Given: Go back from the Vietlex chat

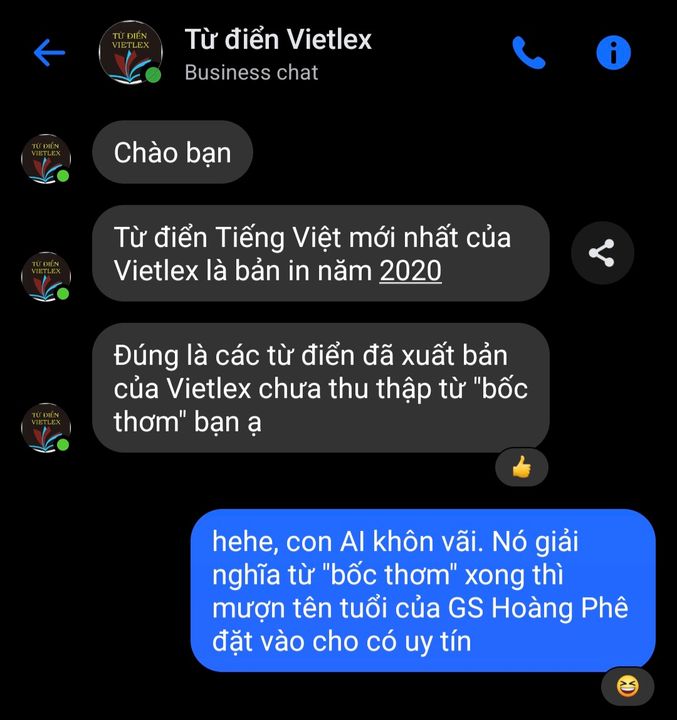Looking at the screenshot, I should [x=49, y=53].
